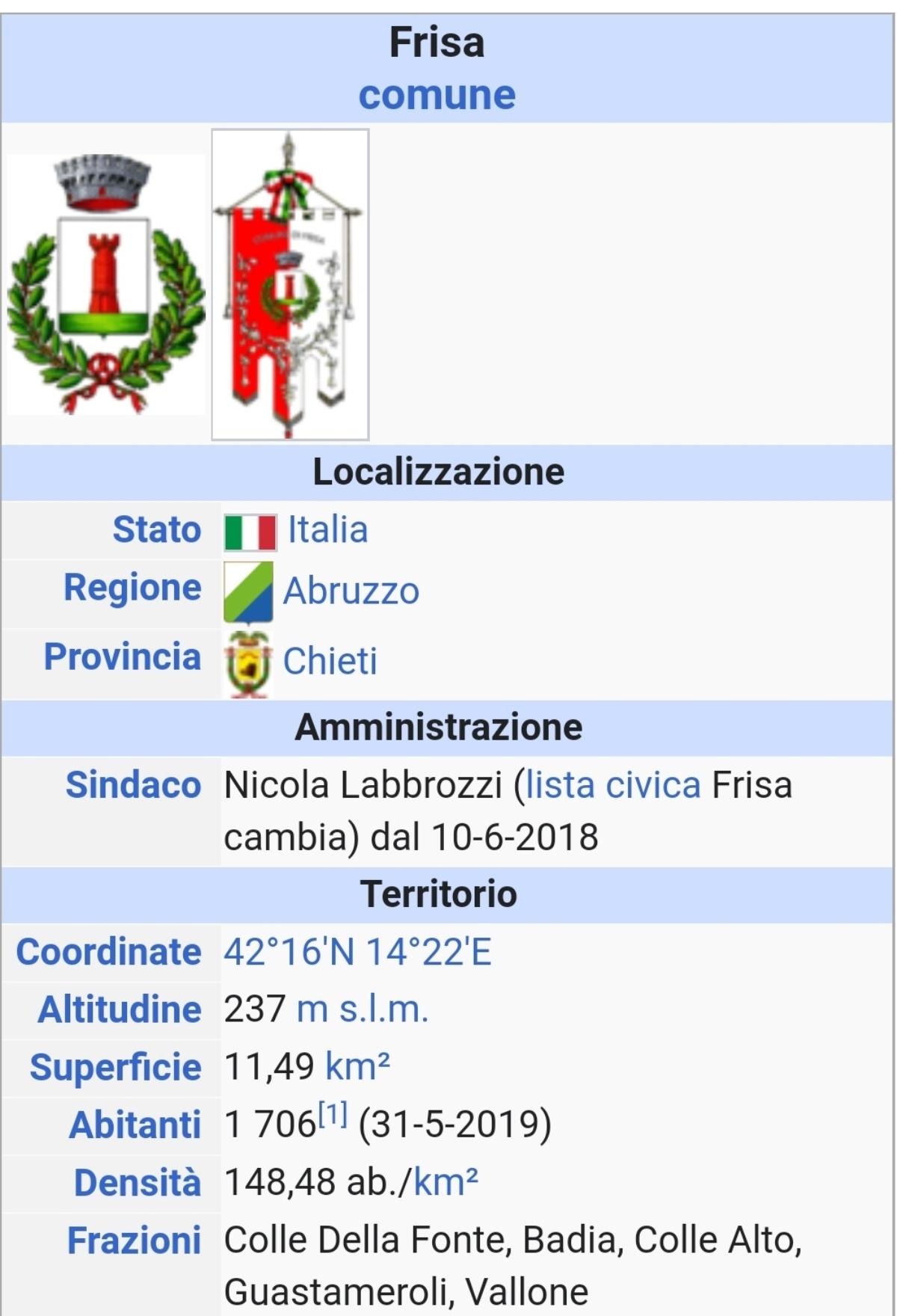Viewport: 897px width, 1316px height.
Task: Open the Frazioni label link
Action: 134,1240
